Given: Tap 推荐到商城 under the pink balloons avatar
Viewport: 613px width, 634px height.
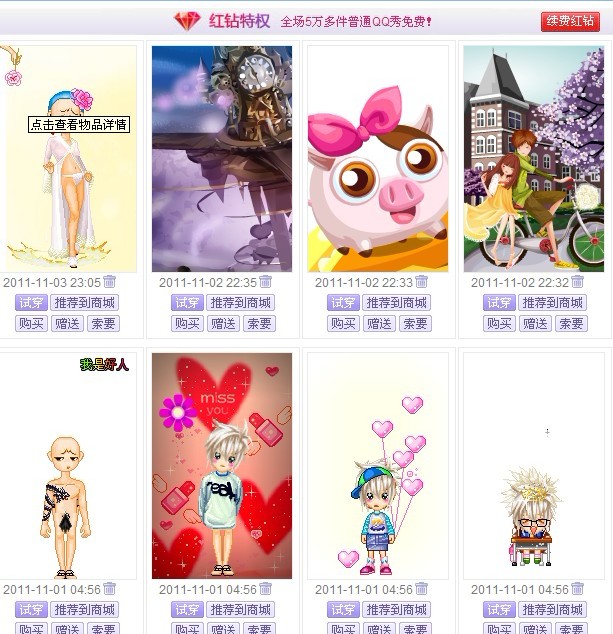Looking at the screenshot, I should 396,610.
